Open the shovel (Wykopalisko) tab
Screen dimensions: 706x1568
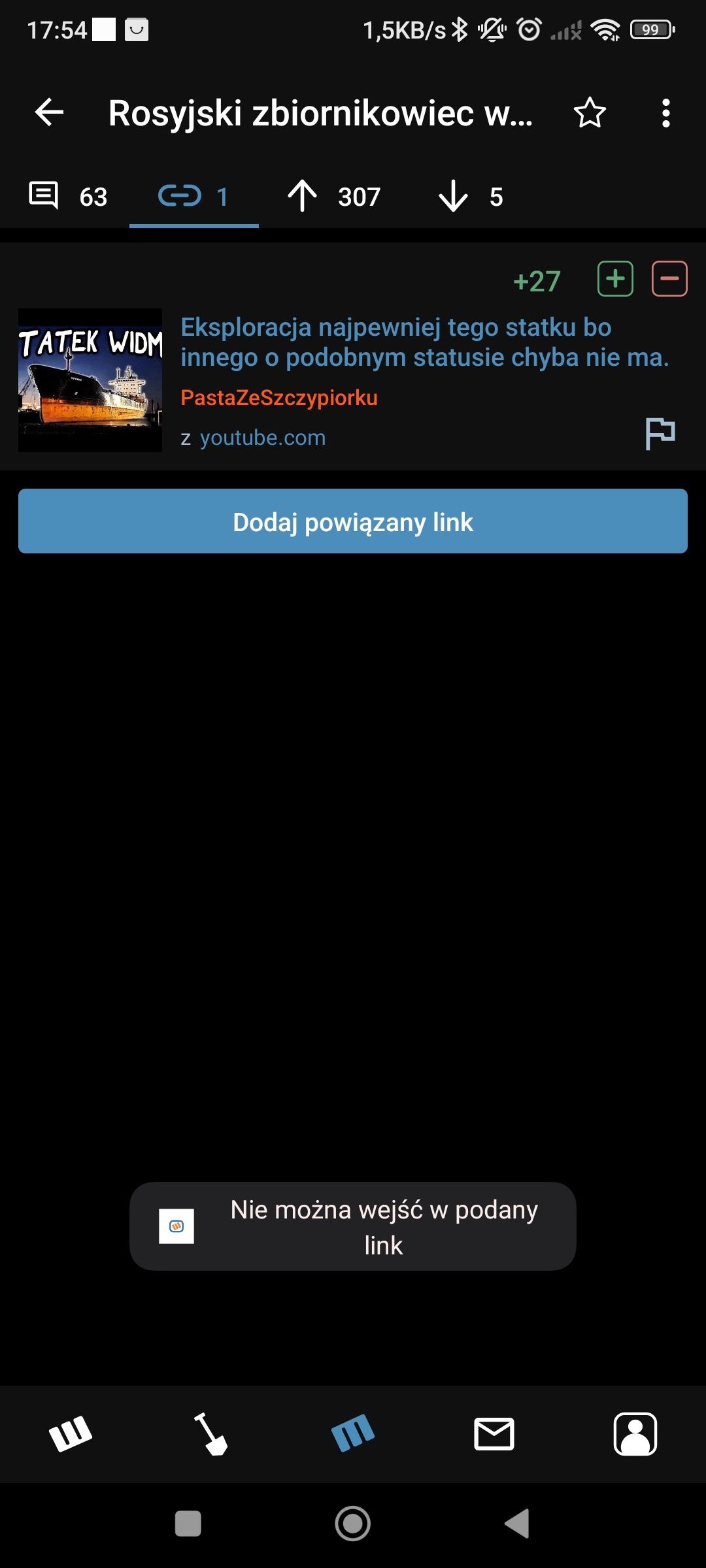tap(211, 1434)
